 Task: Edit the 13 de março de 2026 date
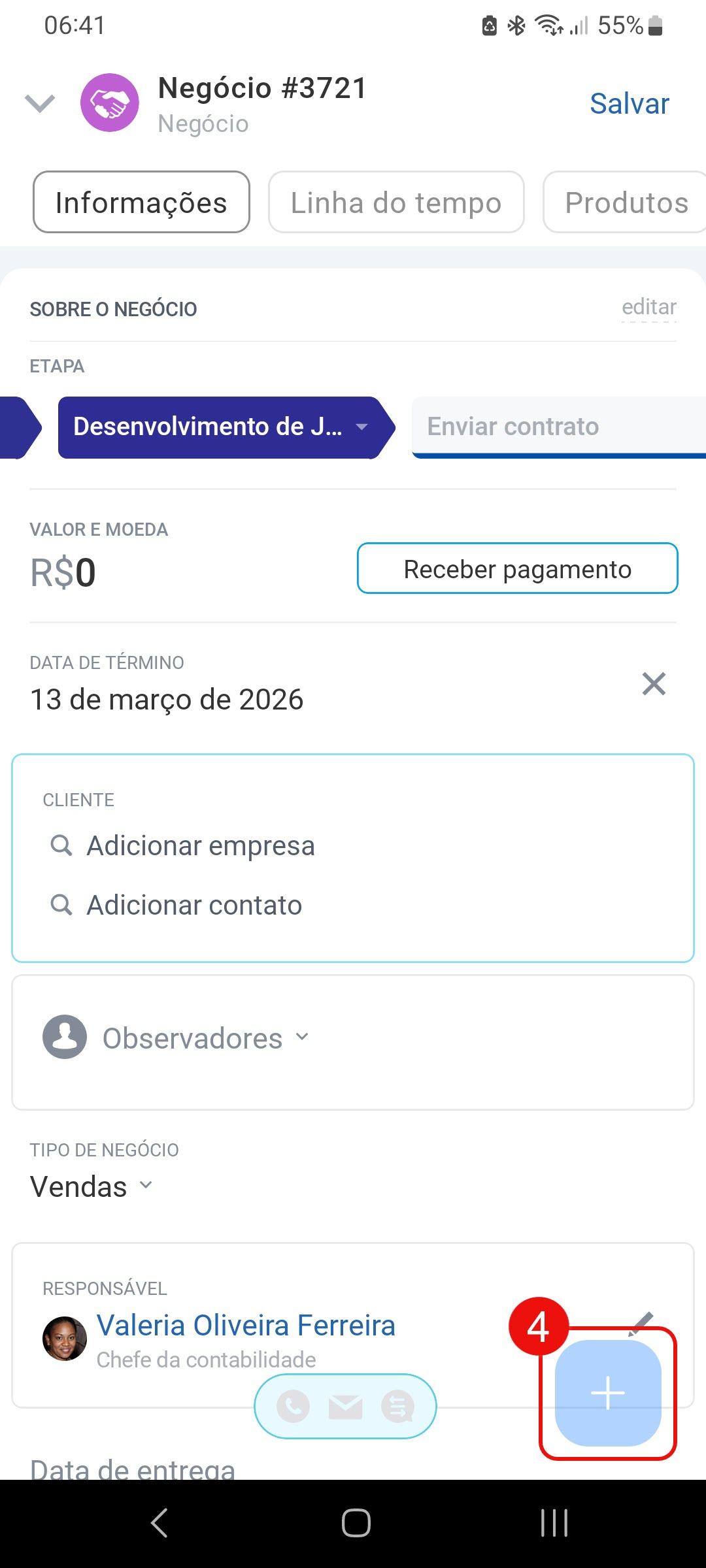(167, 700)
